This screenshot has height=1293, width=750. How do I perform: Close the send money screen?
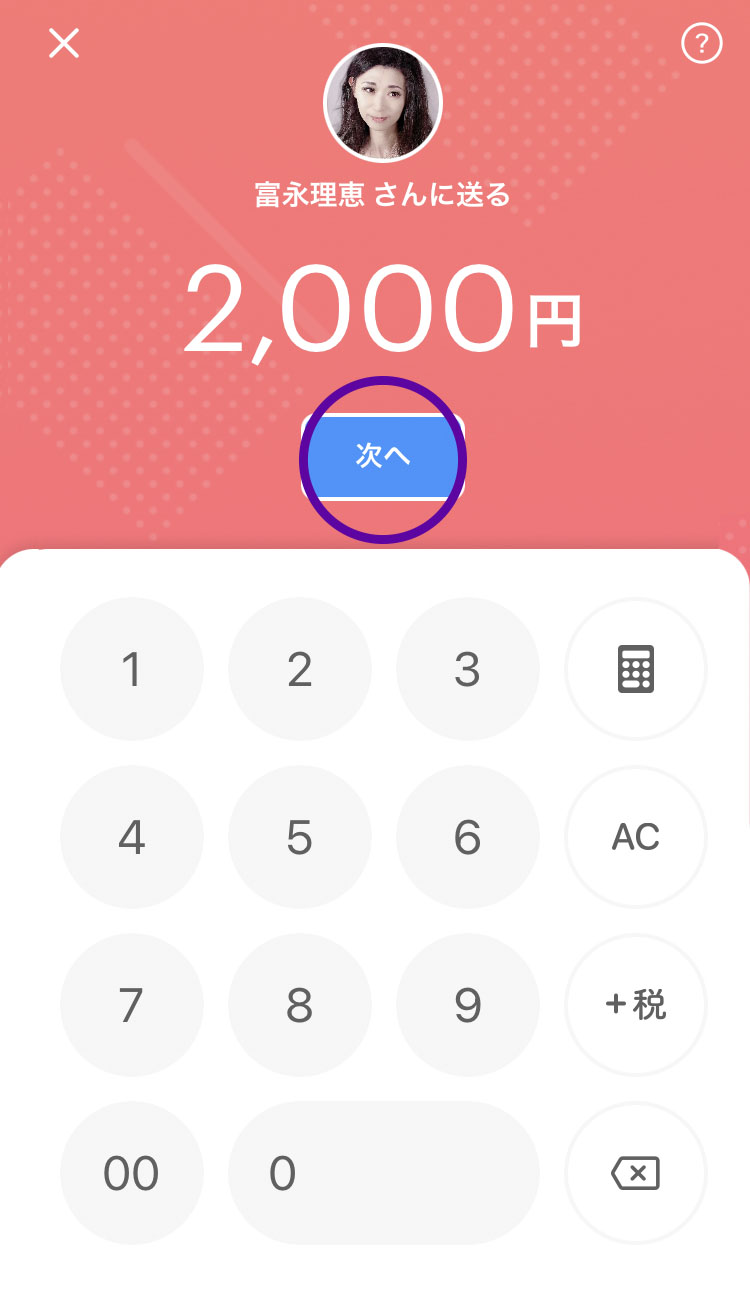click(x=64, y=44)
